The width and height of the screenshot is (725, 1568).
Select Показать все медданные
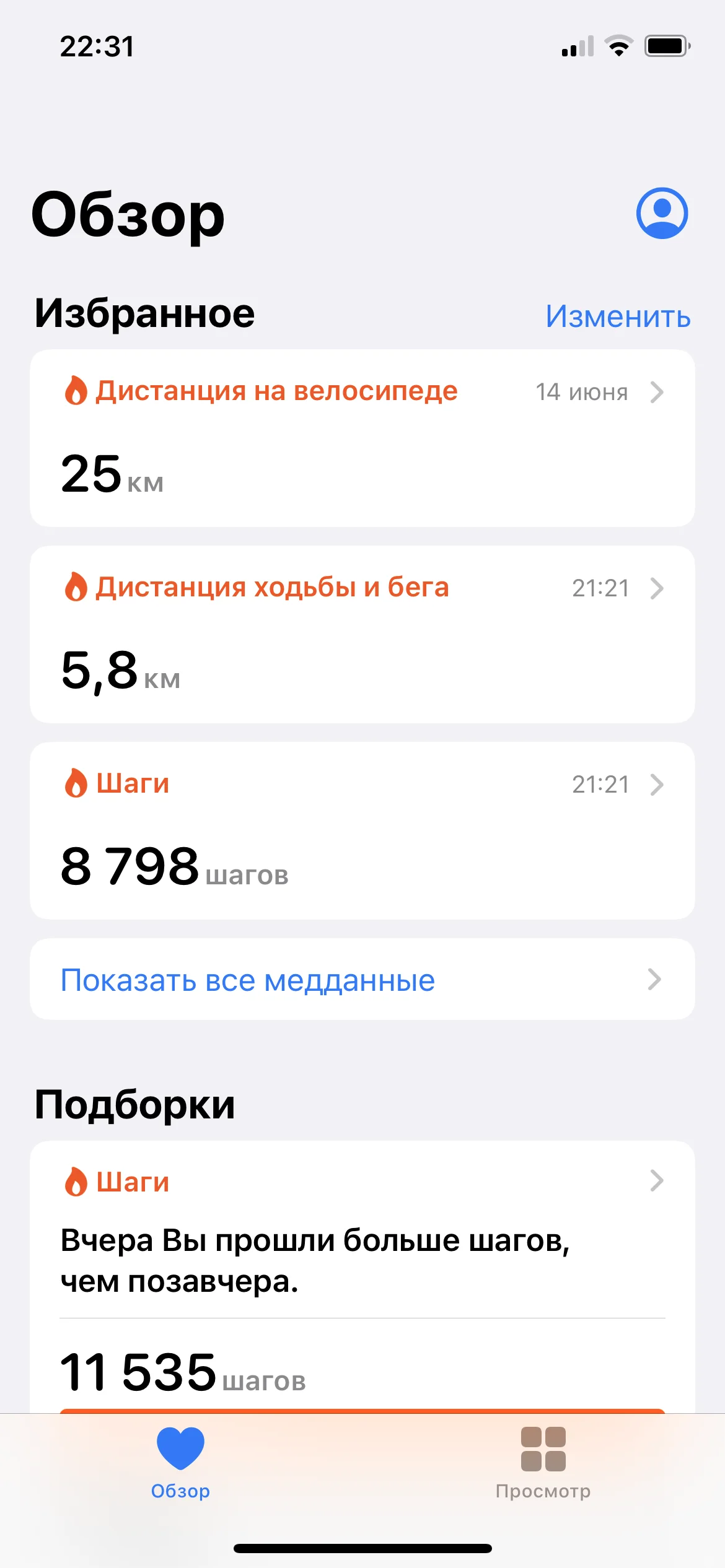362,979
